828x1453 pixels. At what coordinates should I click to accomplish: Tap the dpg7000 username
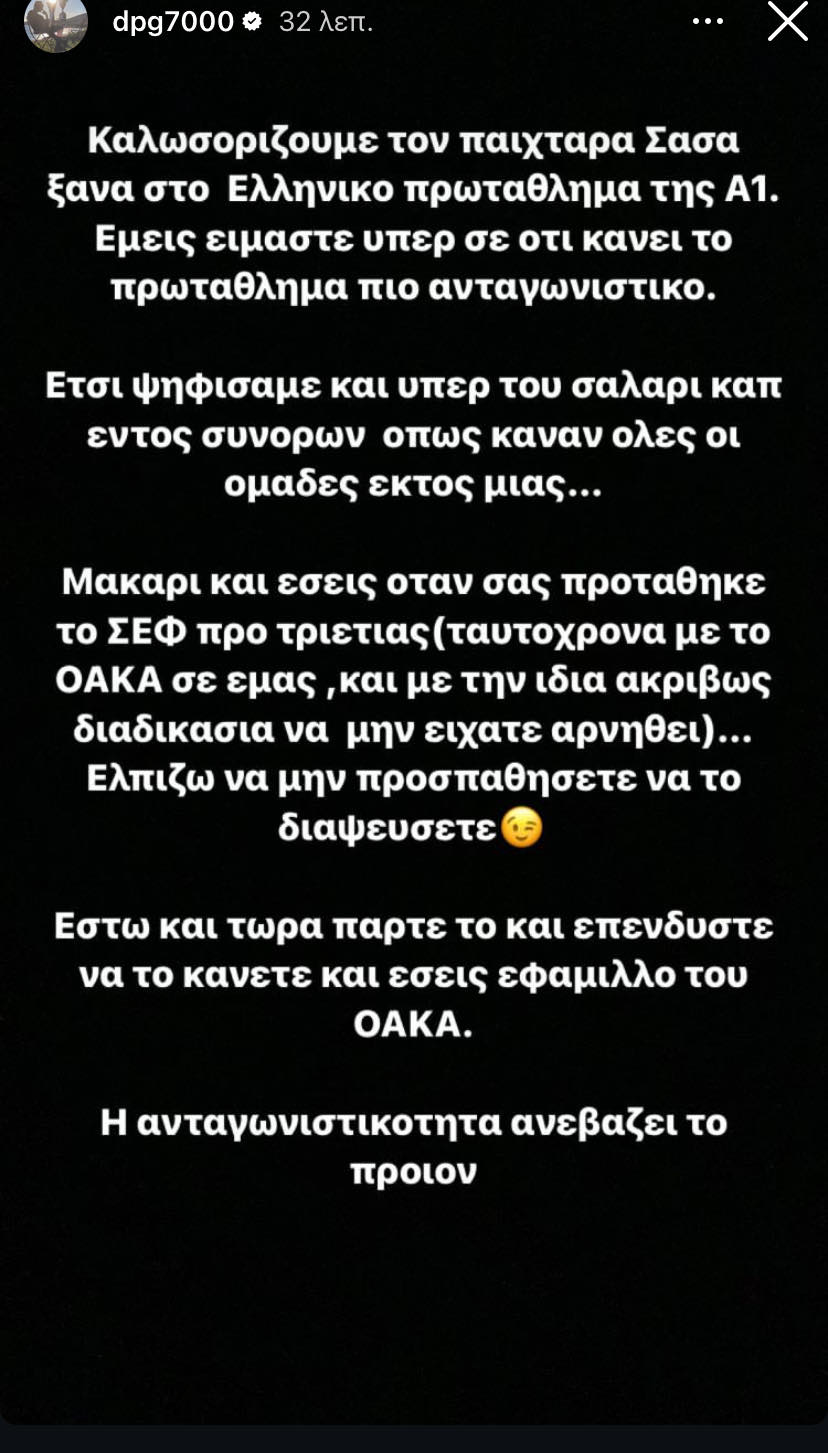point(172,21)
